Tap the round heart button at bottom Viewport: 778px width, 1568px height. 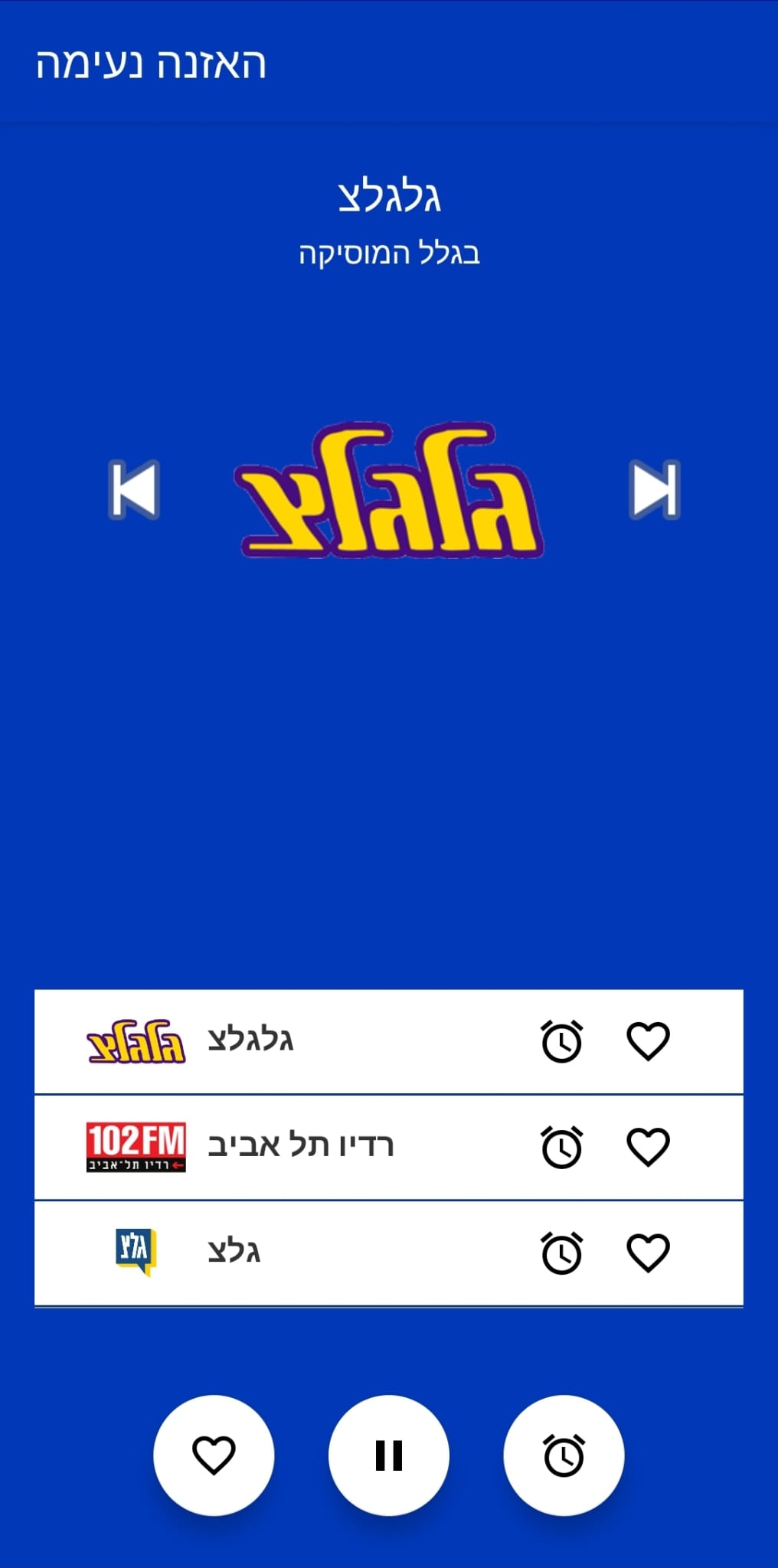click(214, 1455)
